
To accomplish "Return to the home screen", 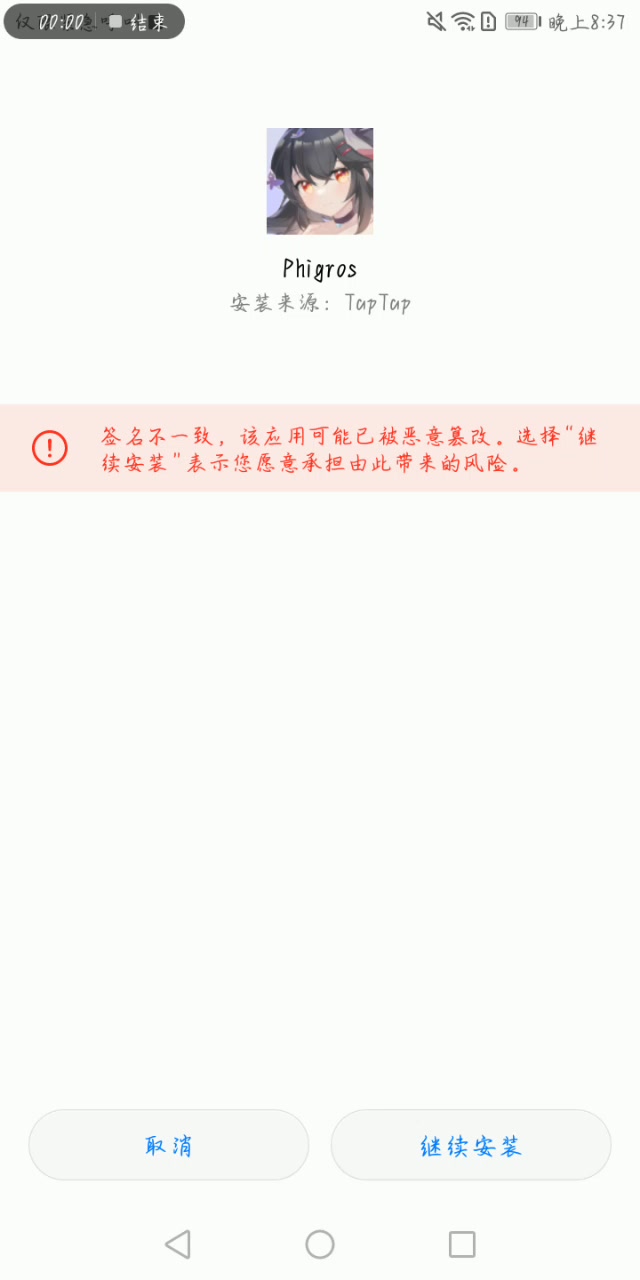I will coord(320,1244).
